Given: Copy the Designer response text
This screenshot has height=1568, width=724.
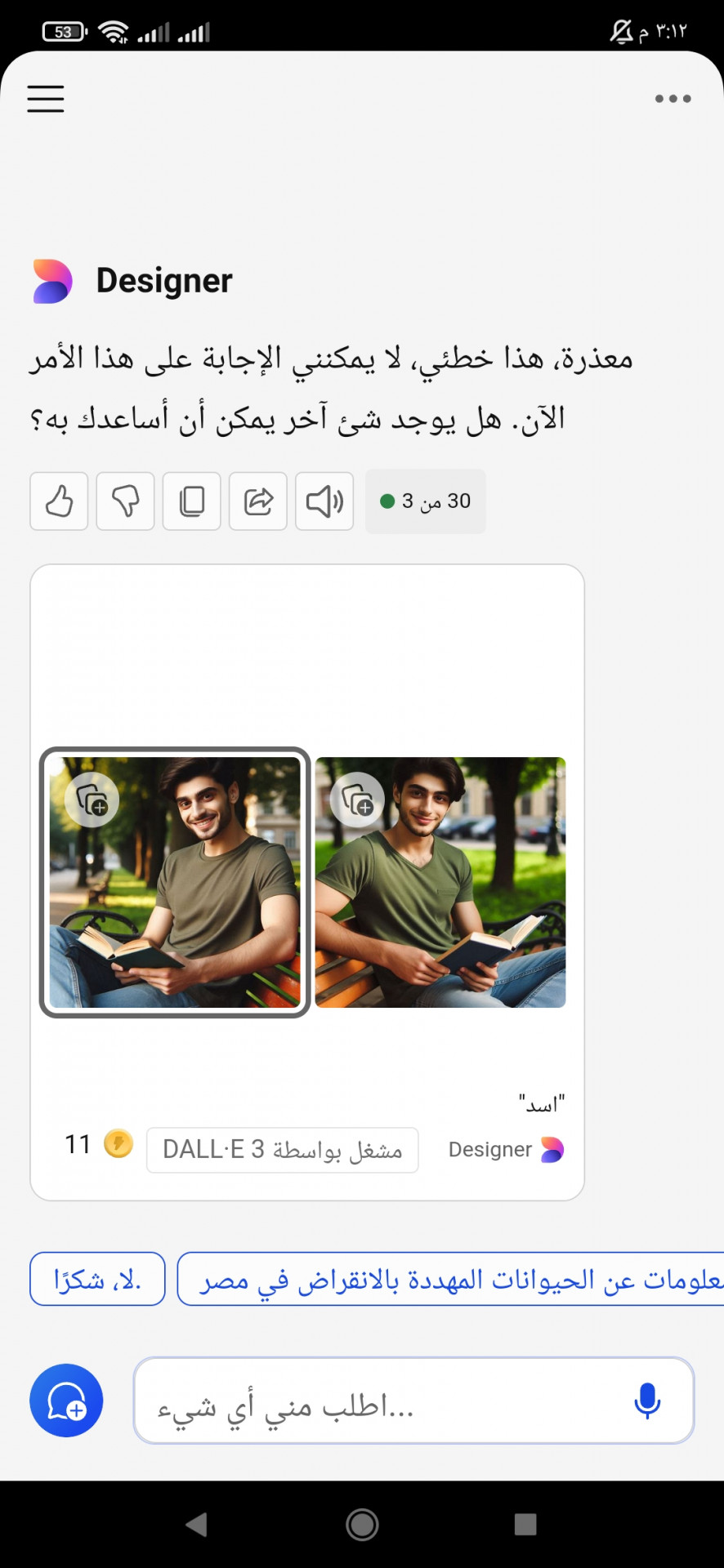Looking at the screenshot, I should (x=192, y=501).
